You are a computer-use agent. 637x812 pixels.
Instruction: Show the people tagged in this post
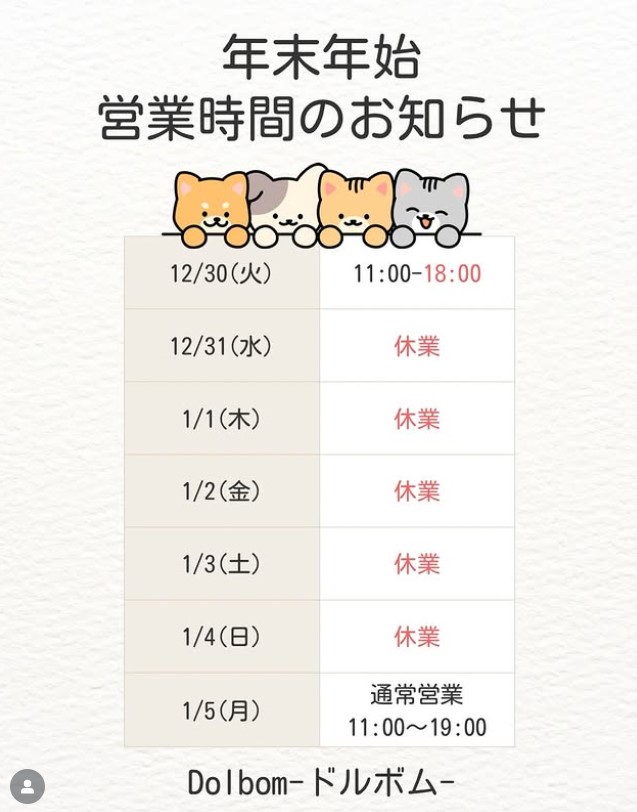click(27, 786)
